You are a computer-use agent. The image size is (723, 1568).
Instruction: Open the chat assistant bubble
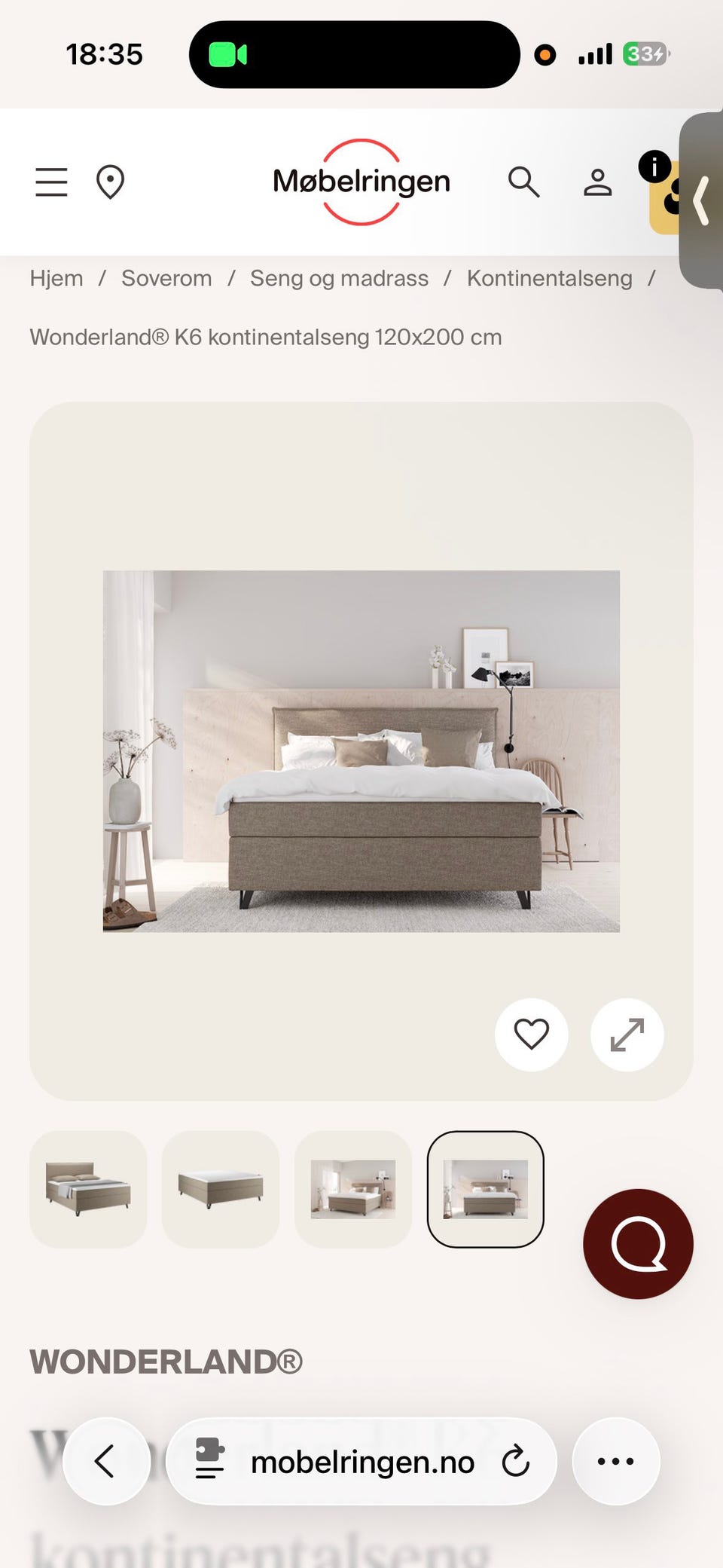(637, 1245)
